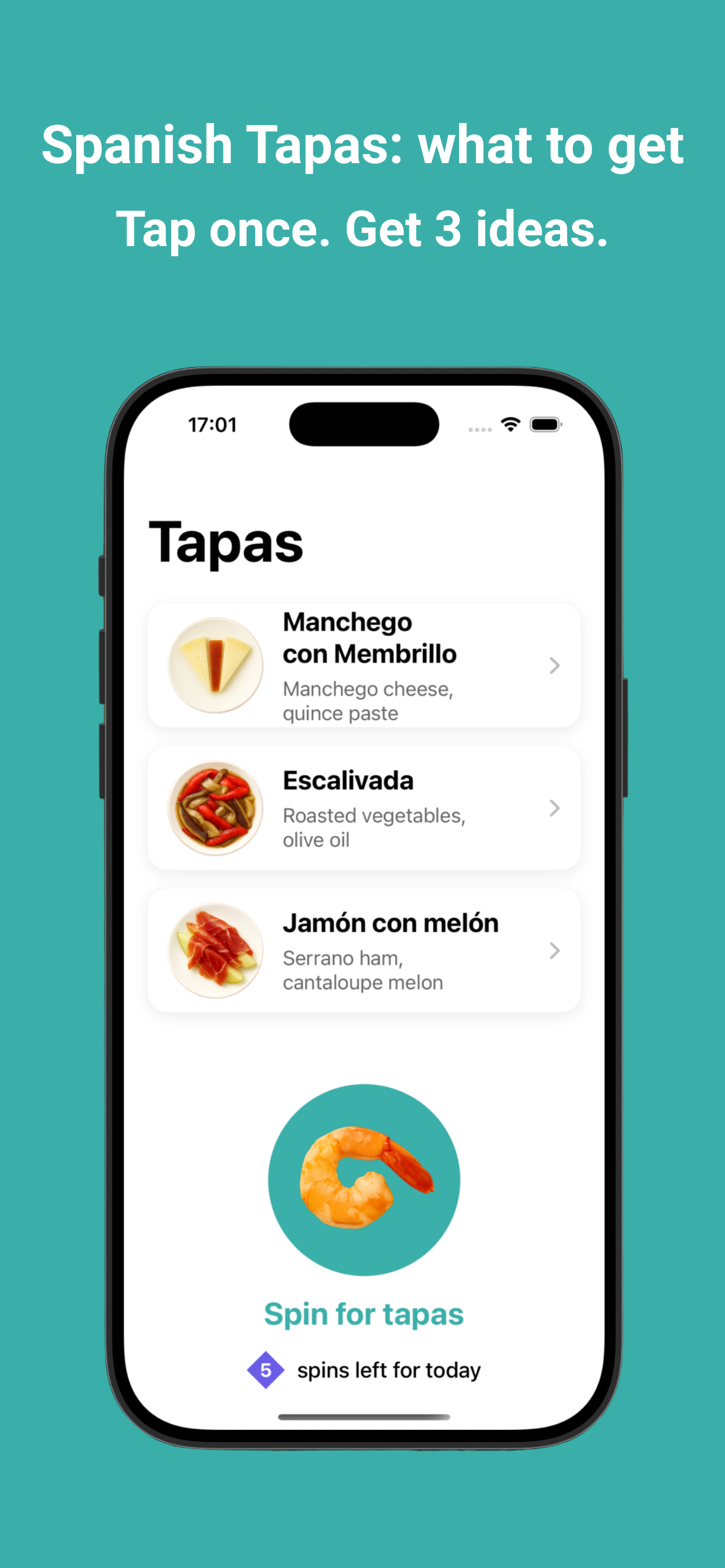
Task: Open the Escalivada recipe card
Action: tap(364, 808)
